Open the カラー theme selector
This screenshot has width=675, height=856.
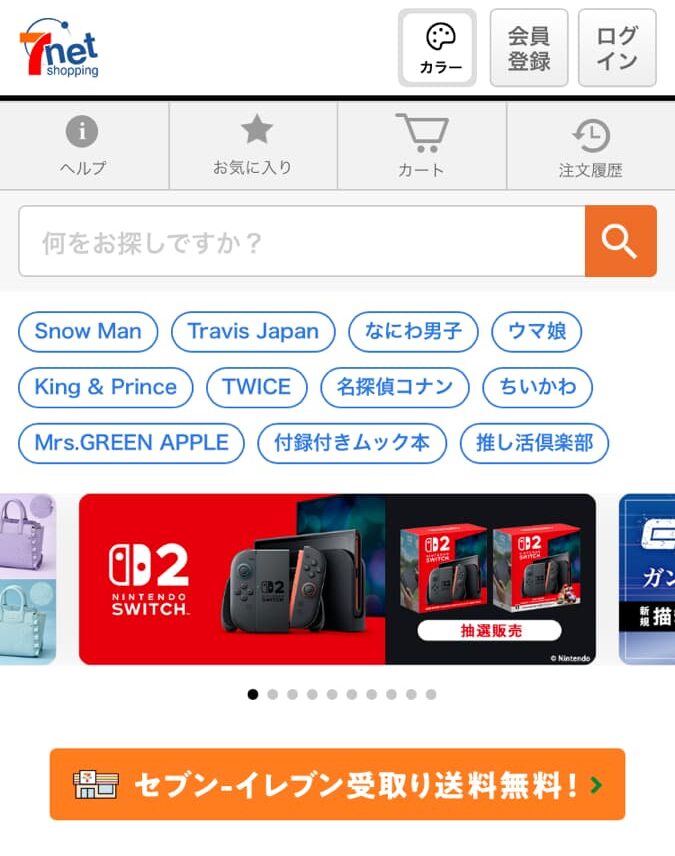click(438, 47)
